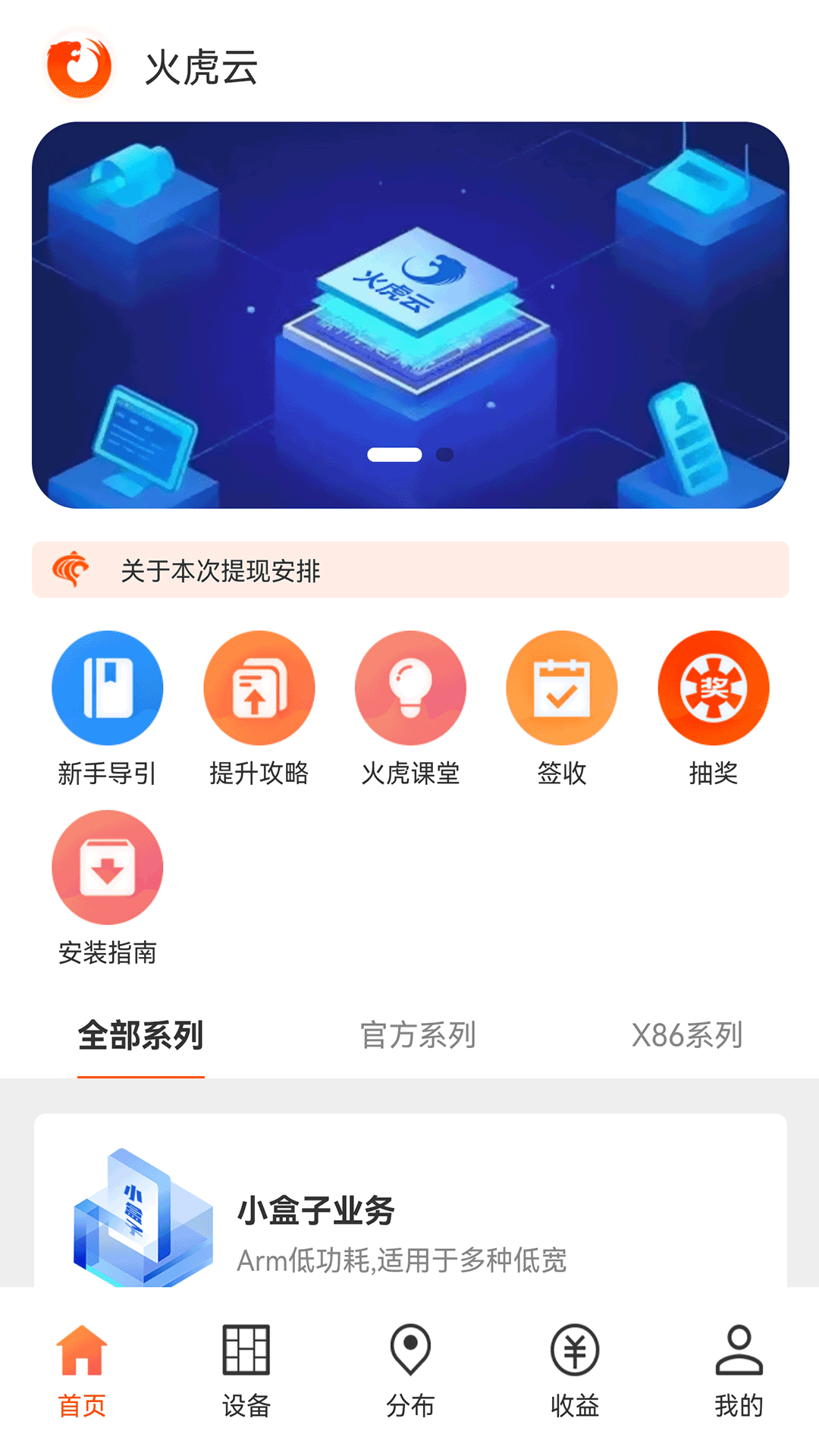Image resolution: width=819 pixels, height=1456 pixels.
Task: Open the 小盒子业务 card
Action: 409,1213
